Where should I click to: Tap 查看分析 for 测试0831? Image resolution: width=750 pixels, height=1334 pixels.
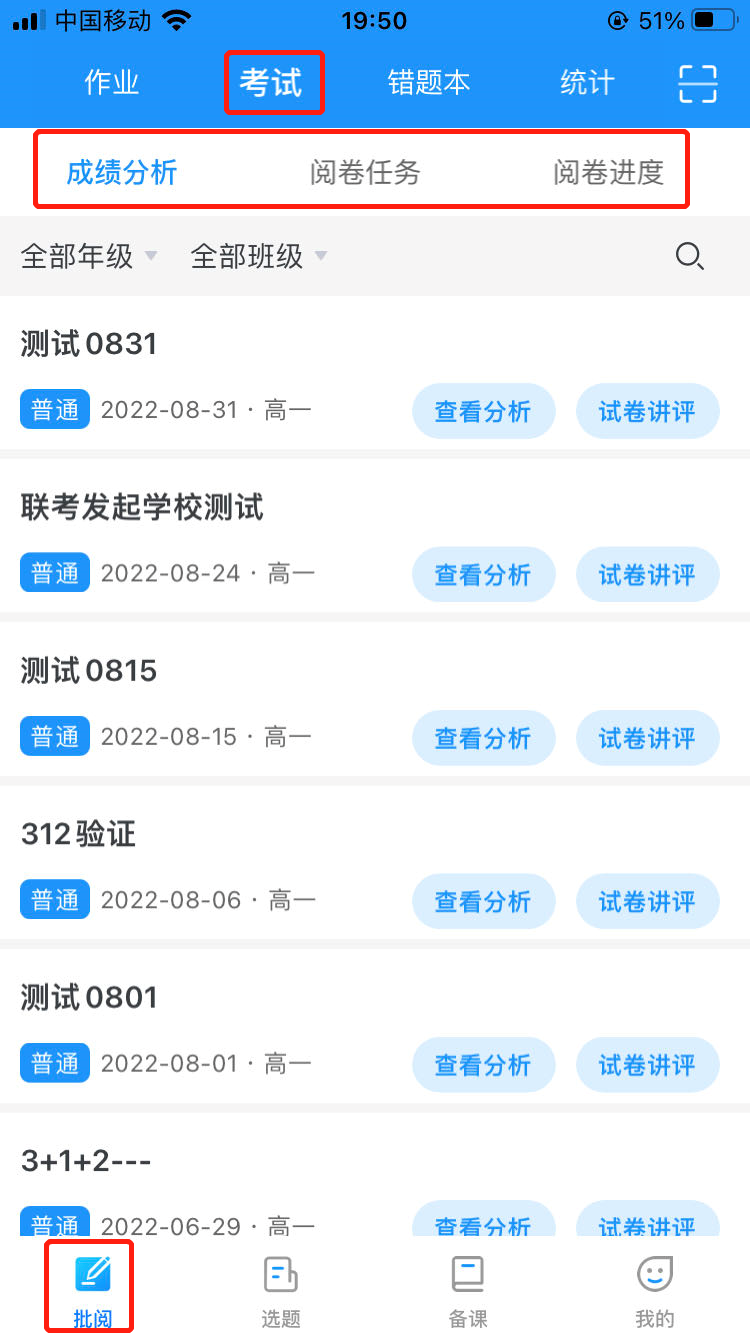coord(483,411)
